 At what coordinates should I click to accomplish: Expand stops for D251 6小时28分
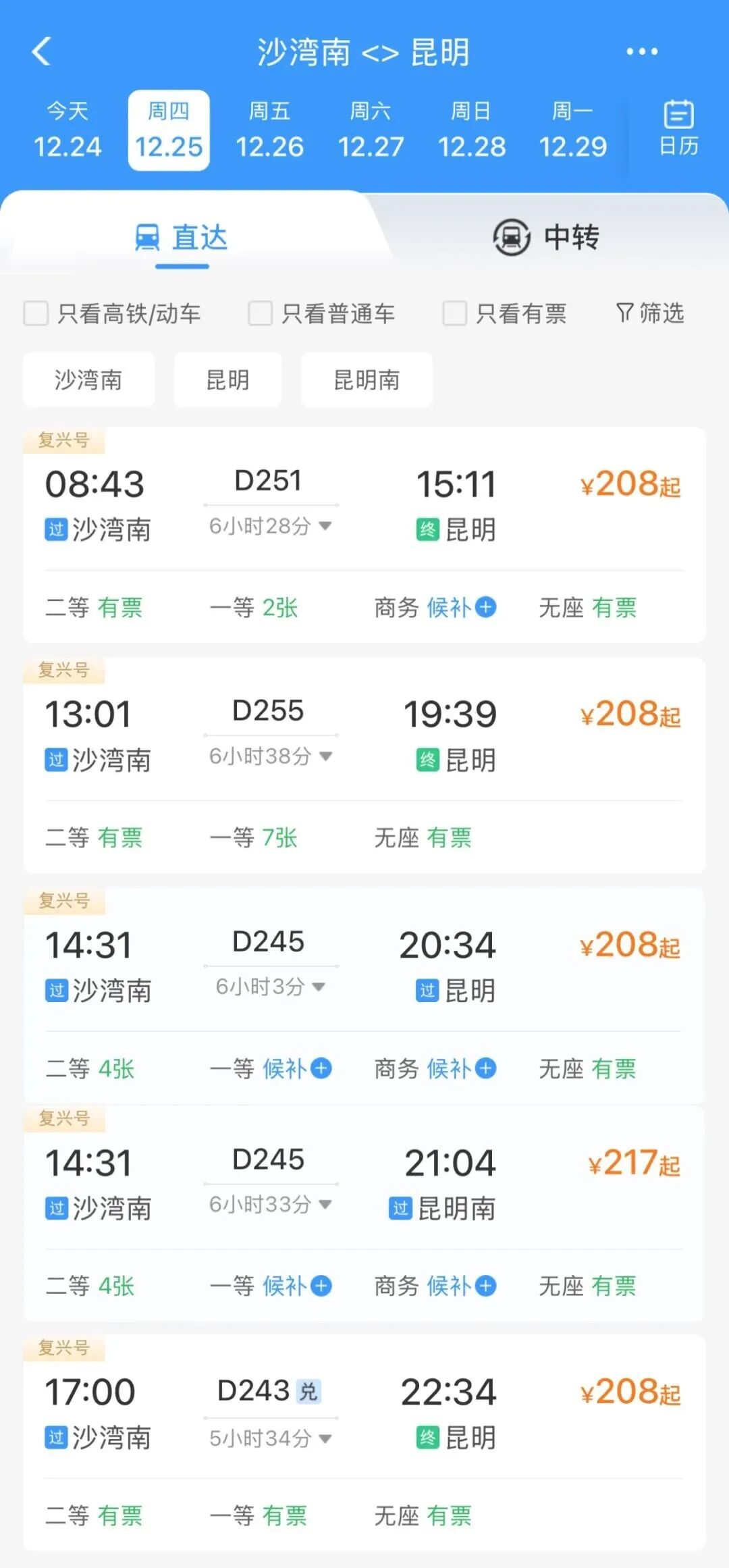(x=270, y=526)
